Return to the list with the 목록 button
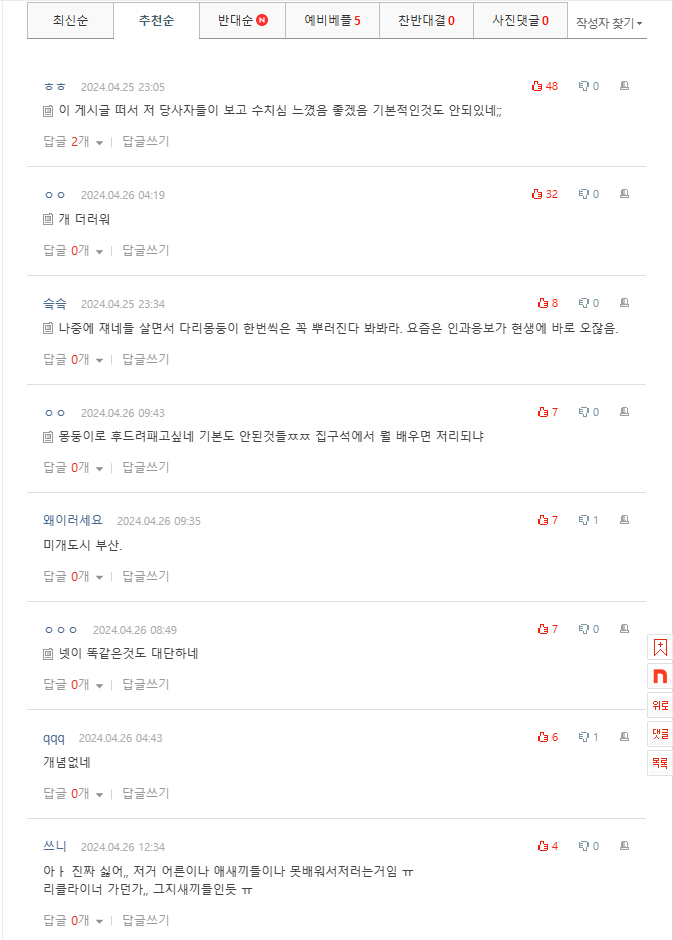The image size is (673, 940). pyautogui.click(x=660, y=763)
